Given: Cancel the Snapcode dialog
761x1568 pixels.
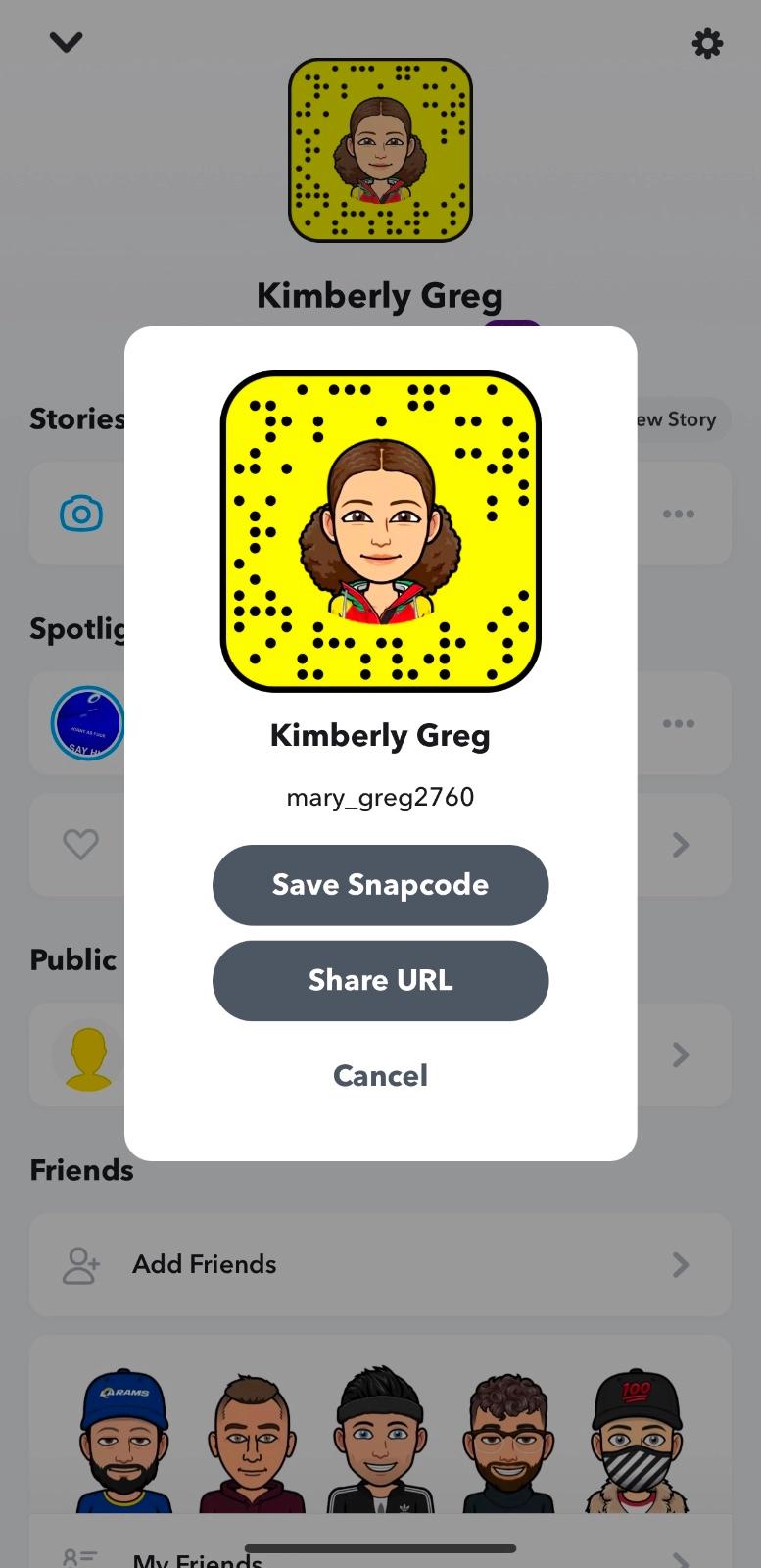Looking at the screenshot, I should click(380, 1076).
